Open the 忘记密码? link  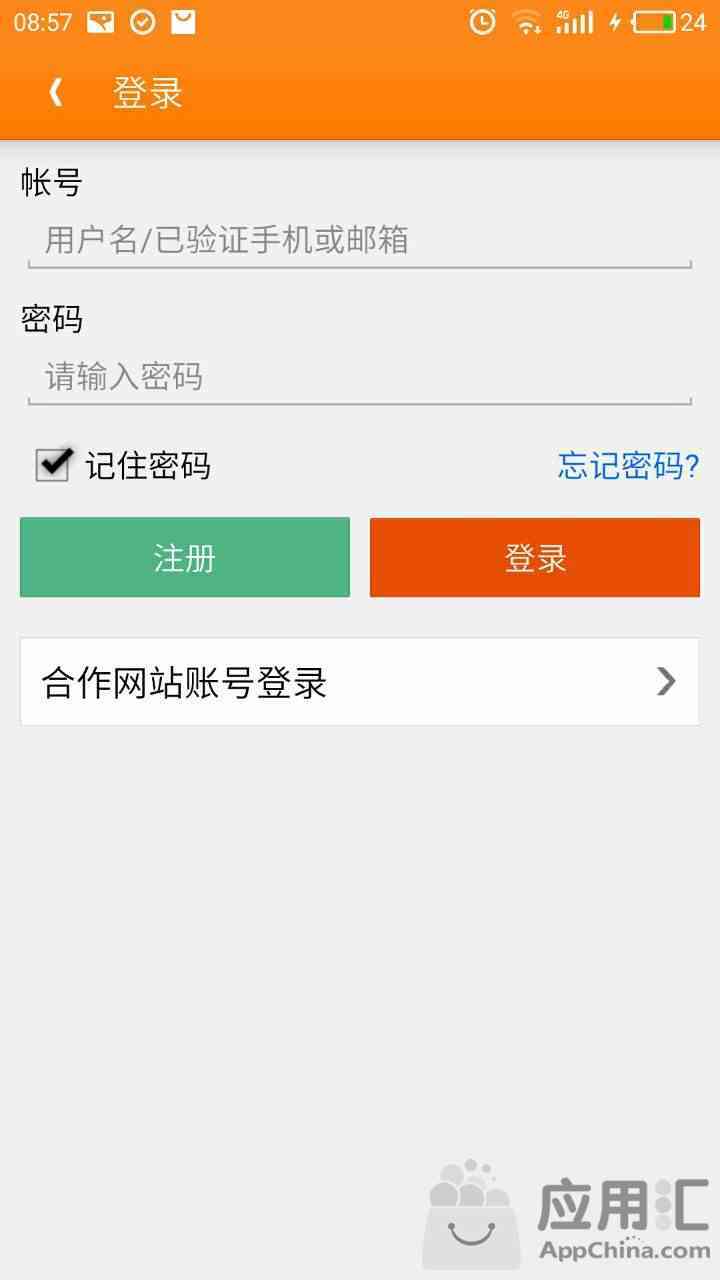point(628,465)
